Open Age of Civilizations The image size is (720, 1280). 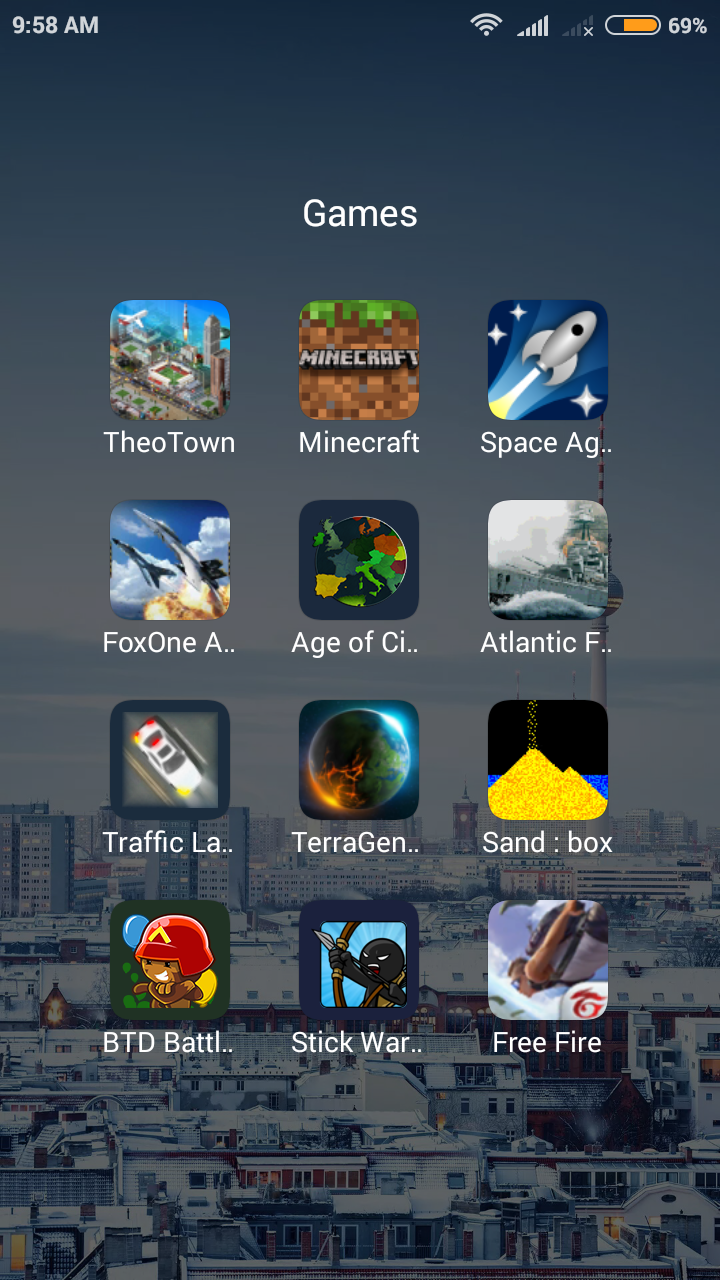point(359,560)
